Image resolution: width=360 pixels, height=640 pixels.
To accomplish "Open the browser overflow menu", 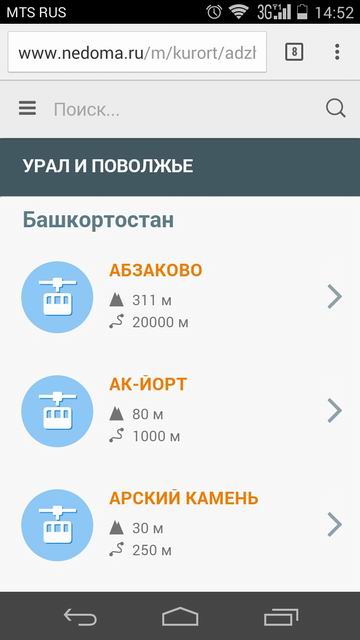I will tap(337, 52).
